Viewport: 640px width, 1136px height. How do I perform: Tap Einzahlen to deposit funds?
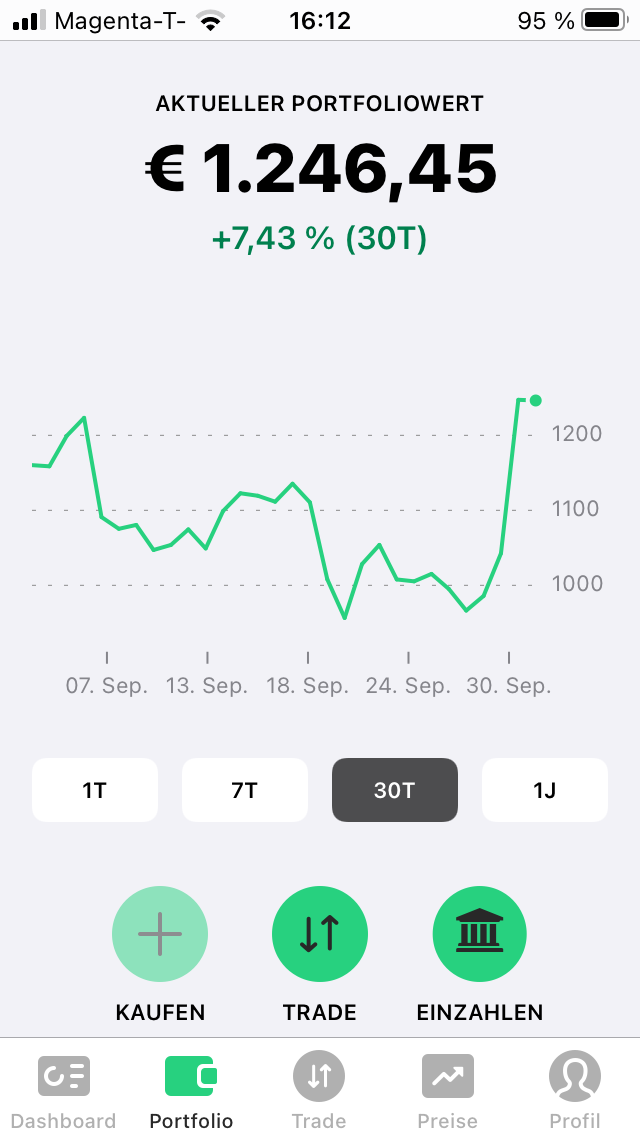tap(480, 934)
